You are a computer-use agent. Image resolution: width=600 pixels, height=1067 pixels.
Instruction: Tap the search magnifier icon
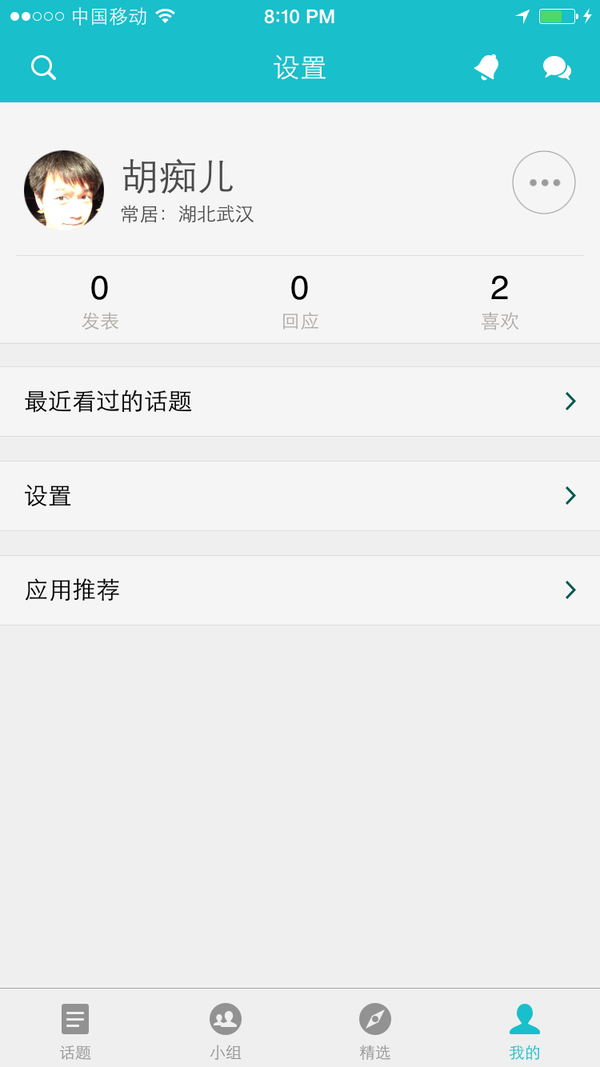point(44,68)
